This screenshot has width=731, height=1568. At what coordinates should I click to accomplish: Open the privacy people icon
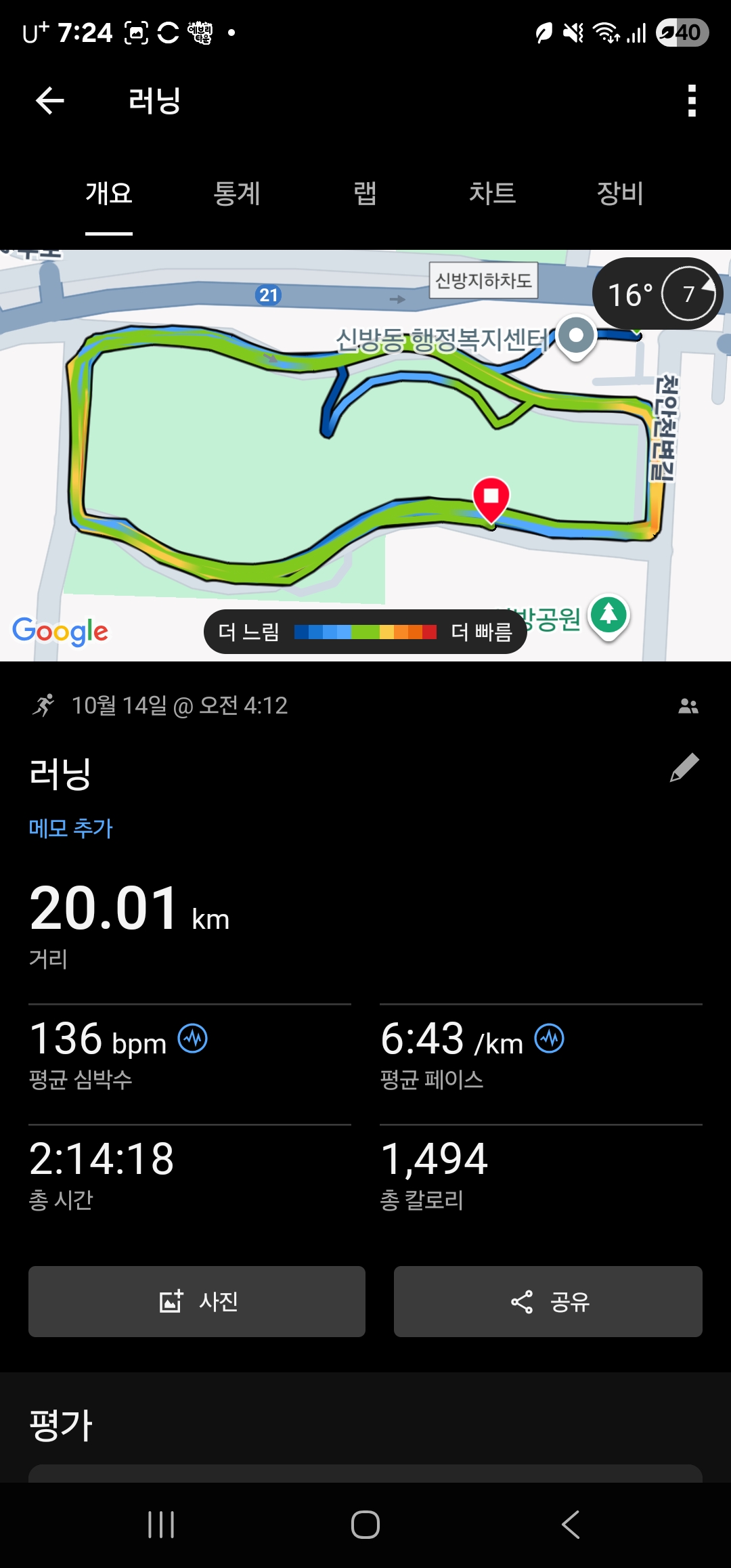tap(688, 706)
